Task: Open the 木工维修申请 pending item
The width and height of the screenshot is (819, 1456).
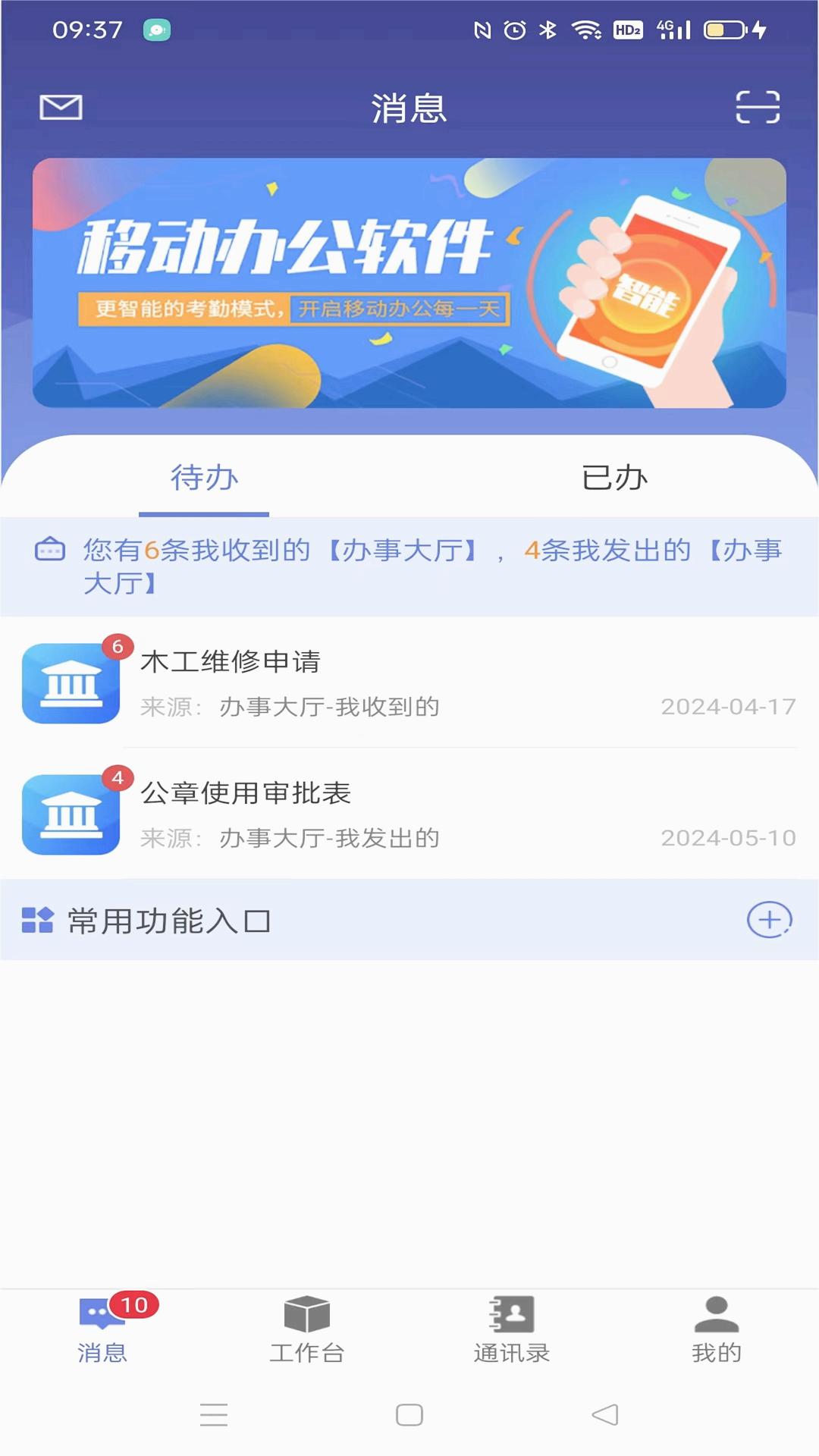Action: [409, 682]
